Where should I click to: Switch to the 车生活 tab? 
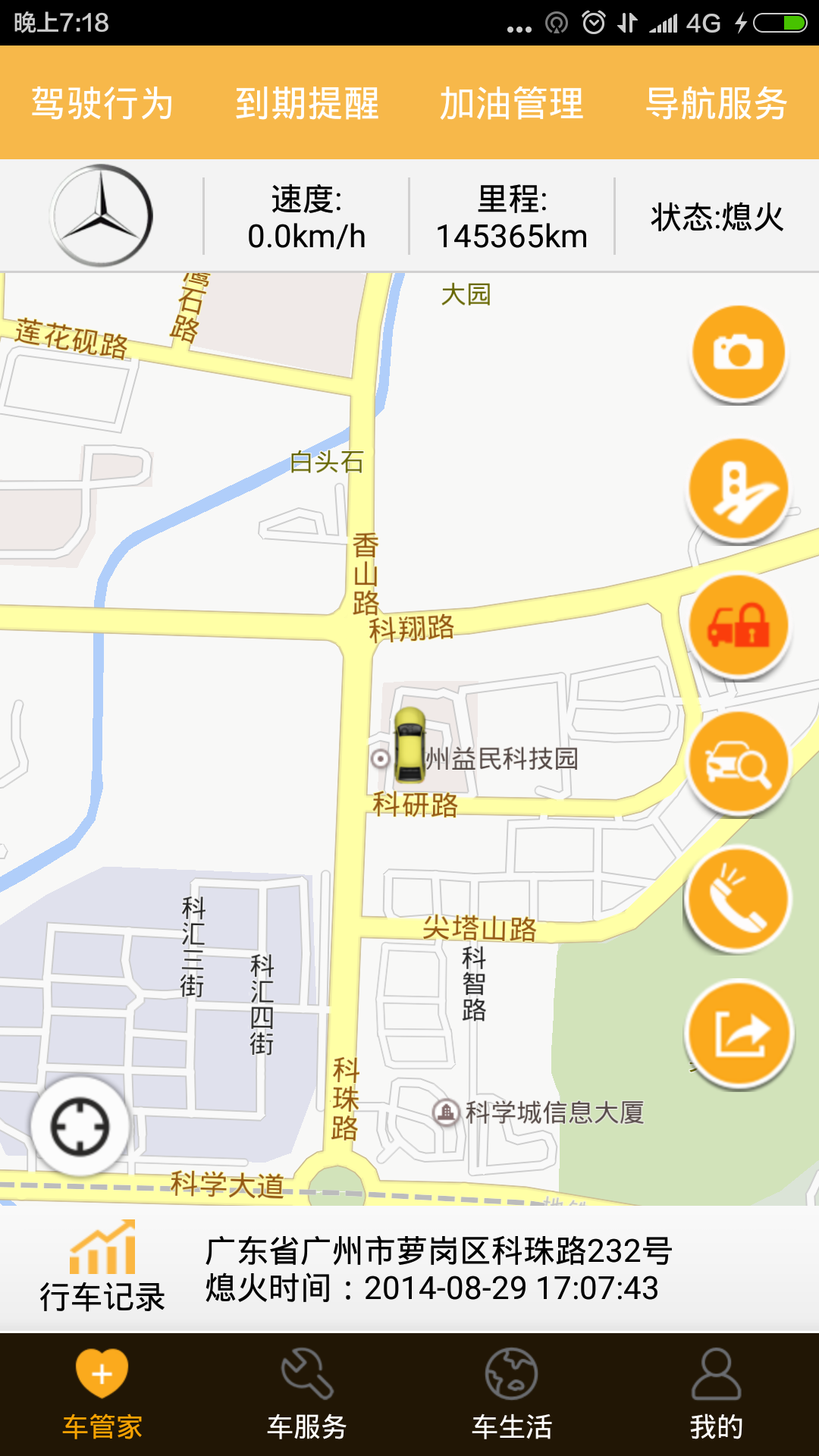(512, 1394)
